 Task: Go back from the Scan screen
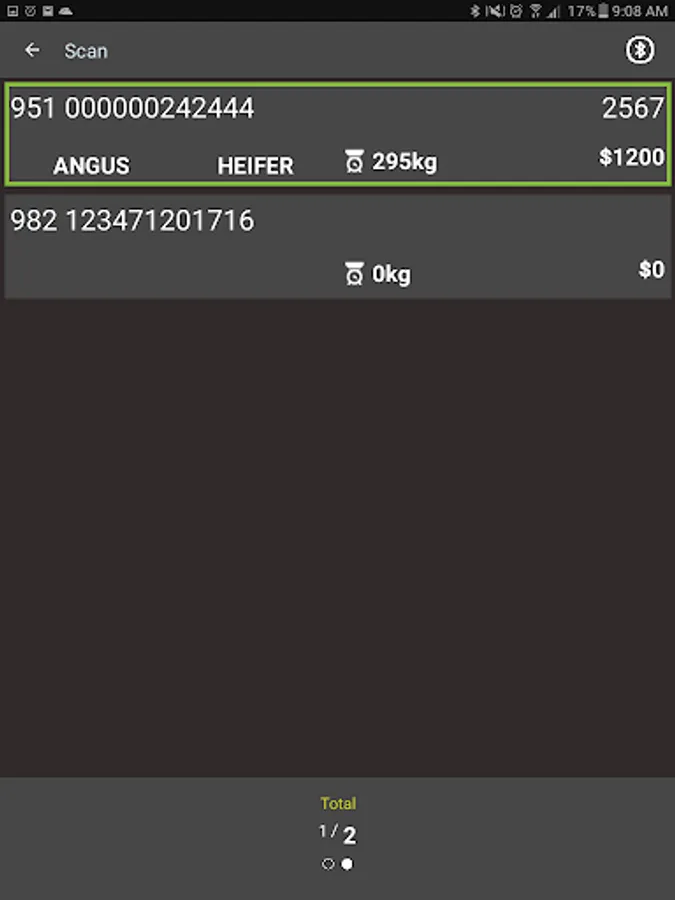pos(33,50)
